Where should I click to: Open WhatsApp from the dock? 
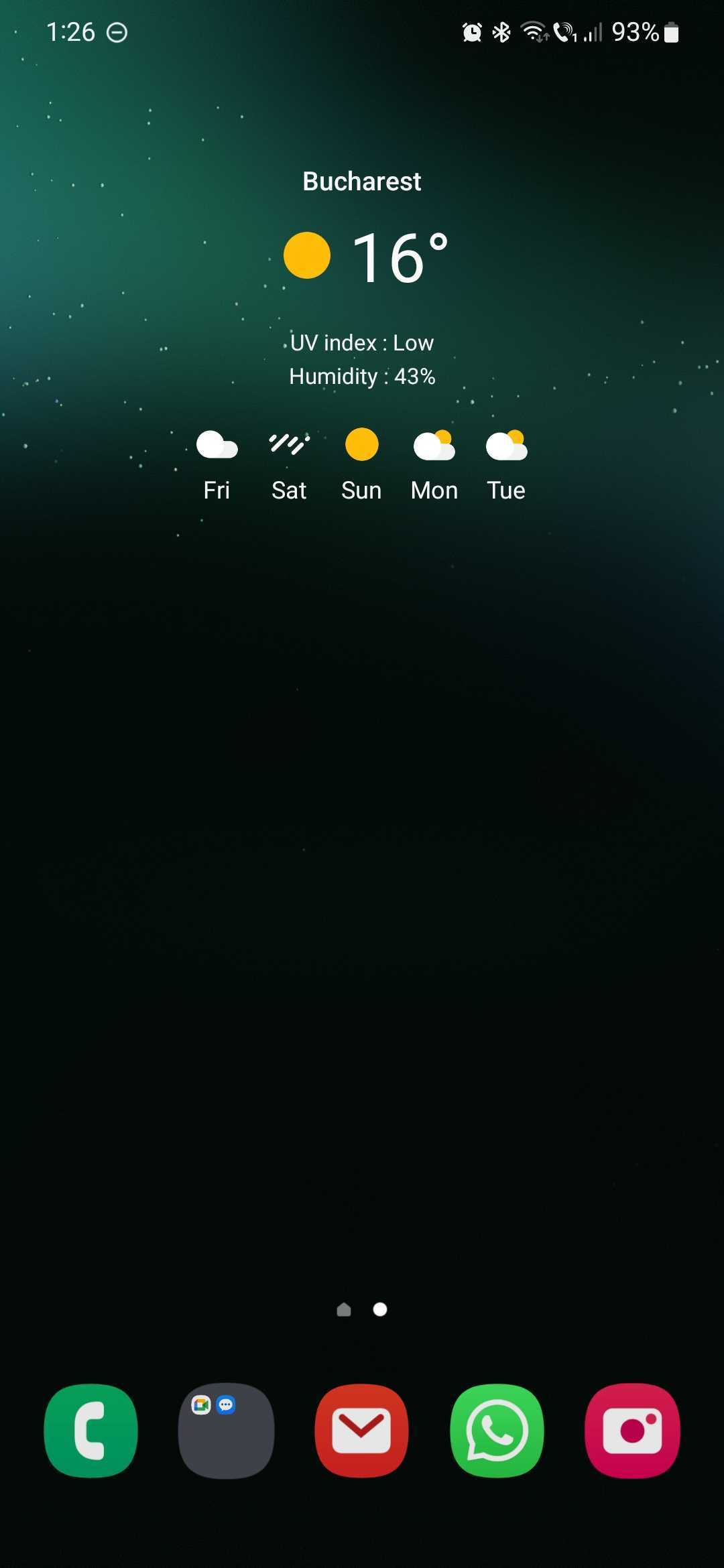(x=497, y=1430)
